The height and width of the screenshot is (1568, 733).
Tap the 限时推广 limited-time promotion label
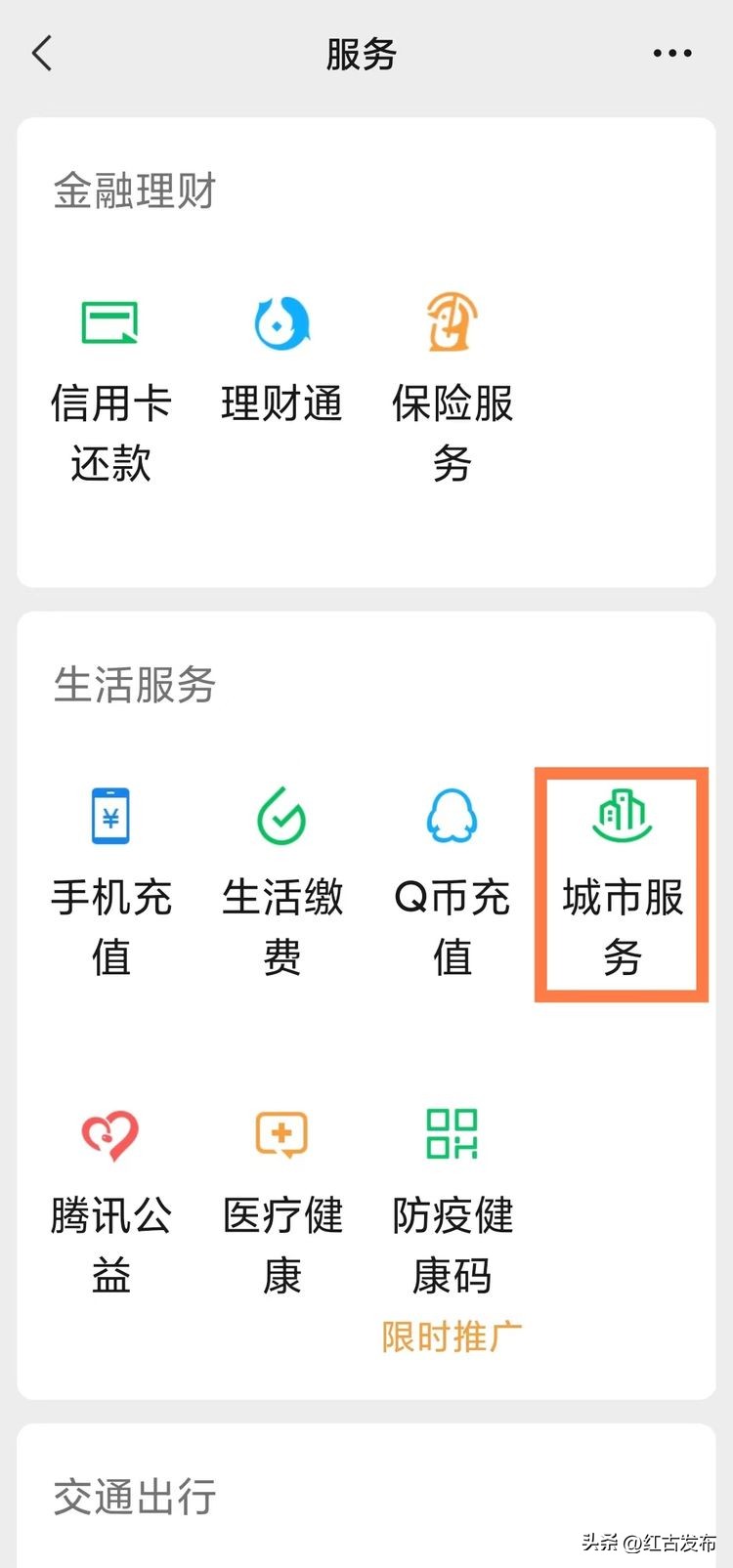click(452, 1336)
